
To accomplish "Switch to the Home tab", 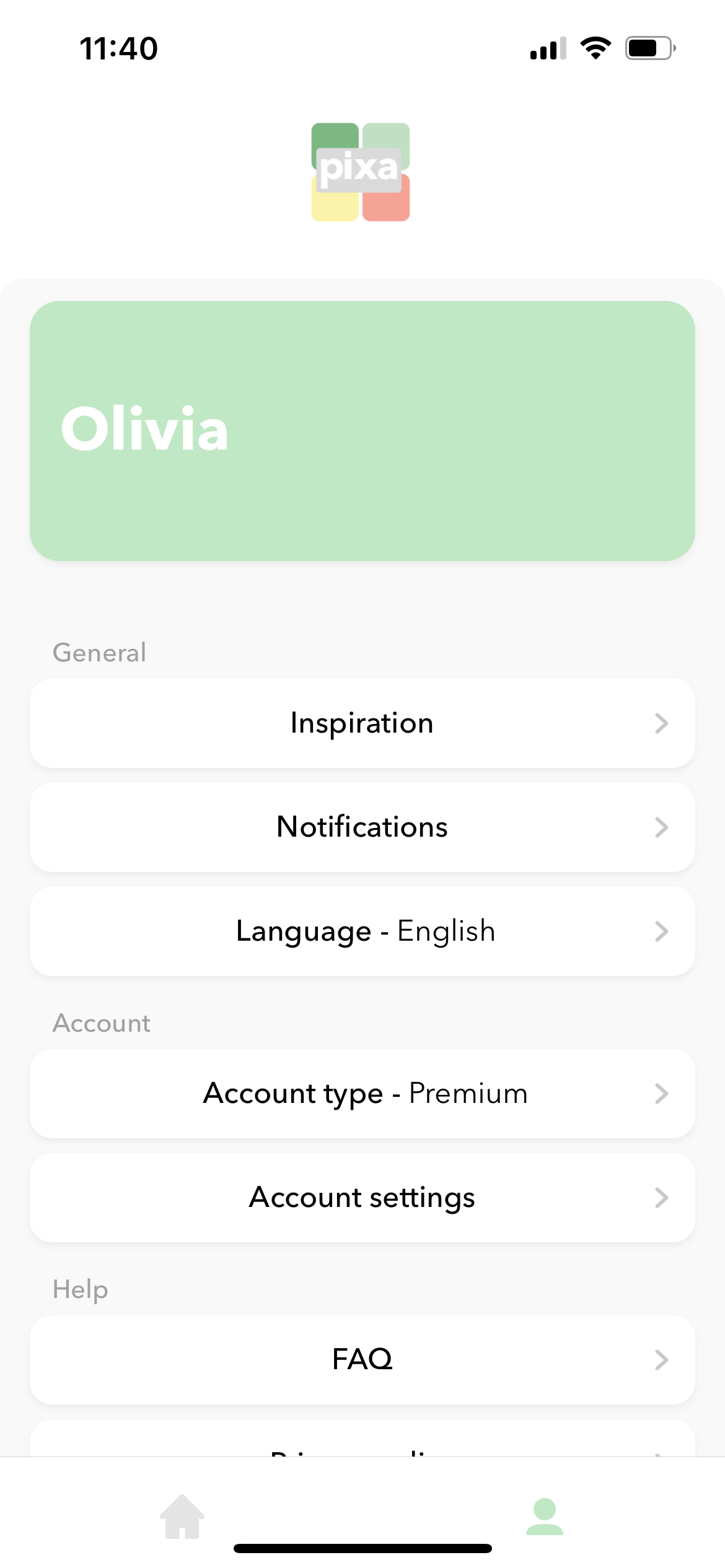I will 182,1516.
